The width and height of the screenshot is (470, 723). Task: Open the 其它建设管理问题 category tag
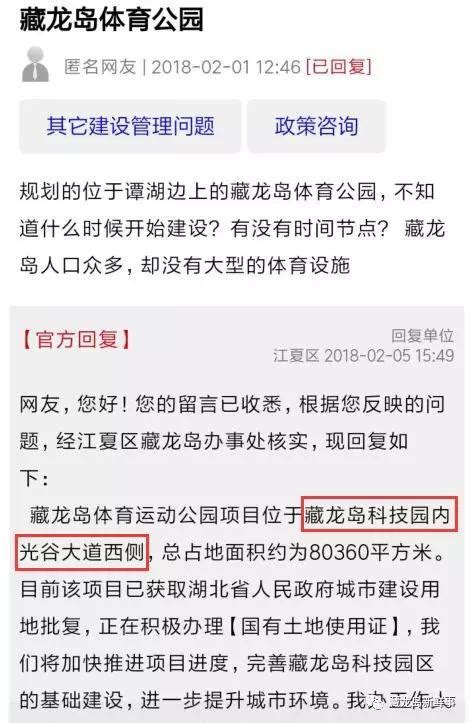click(130, 126)
